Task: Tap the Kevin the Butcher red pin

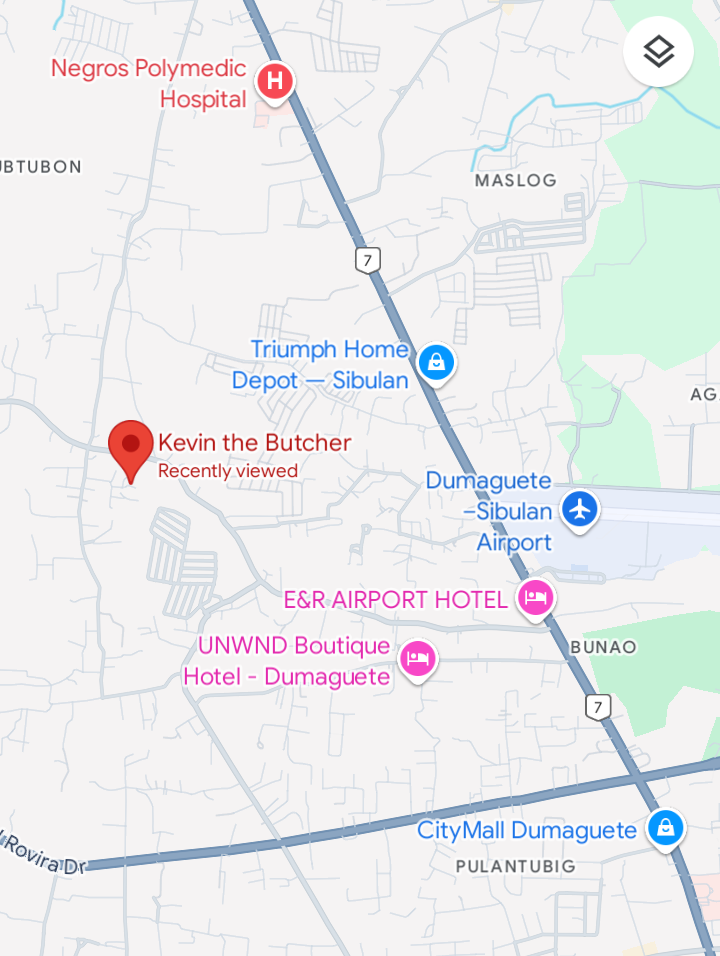Action: (130, 447)
